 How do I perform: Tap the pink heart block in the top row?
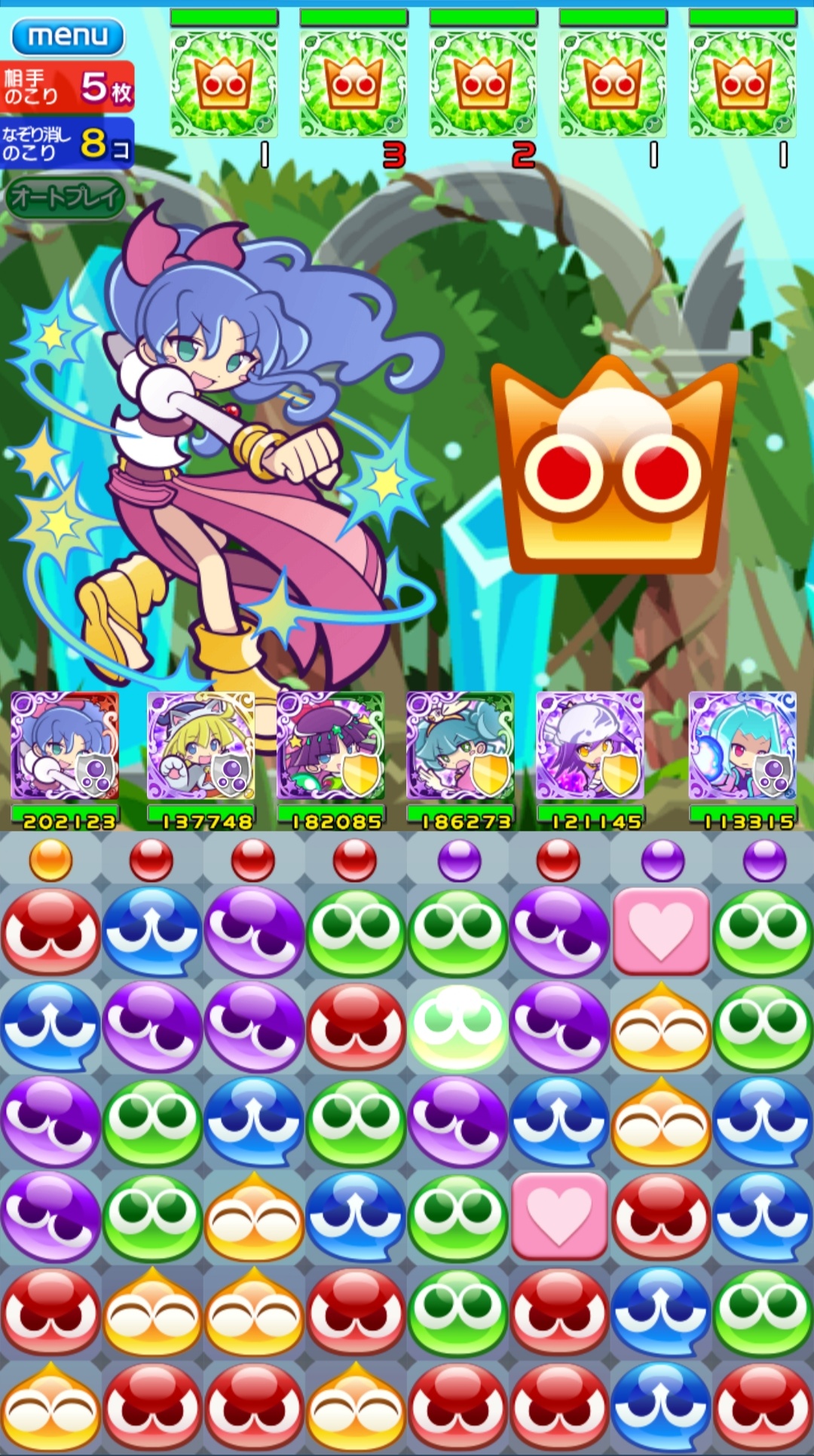click(x=661, y=931)
